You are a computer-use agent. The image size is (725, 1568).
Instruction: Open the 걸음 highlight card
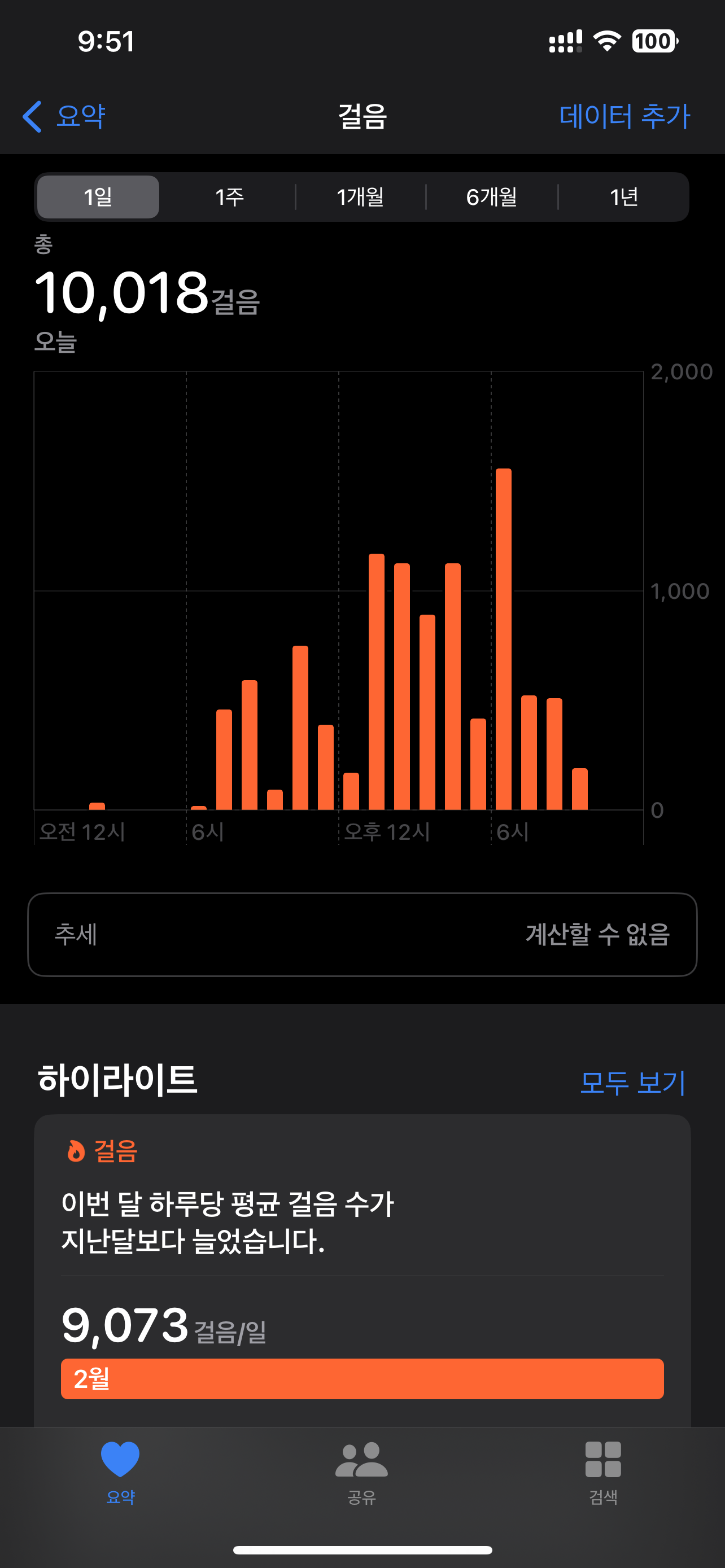(x=362, y=1266)
